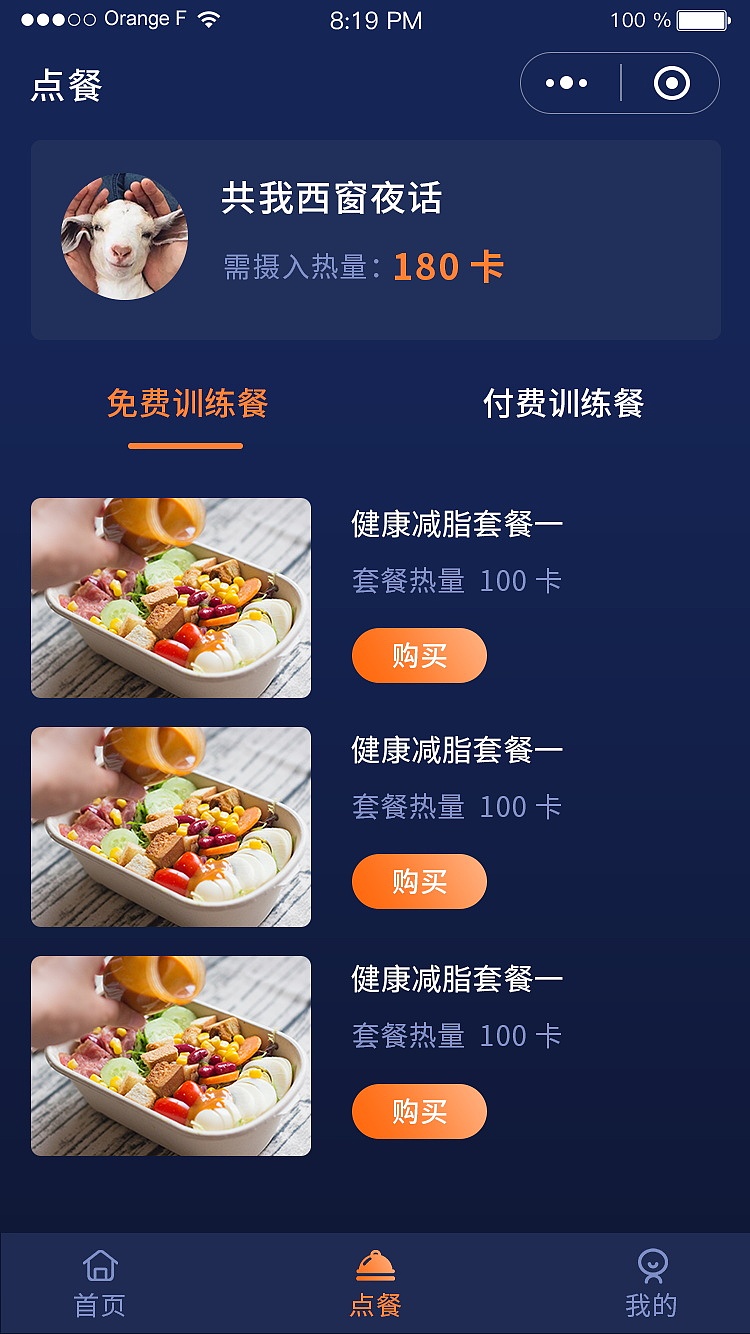The height and width of the screenshot is (1334, 750).
Task: Select the goat avatar image on the profile card
Action: click(x=125, y=239)
